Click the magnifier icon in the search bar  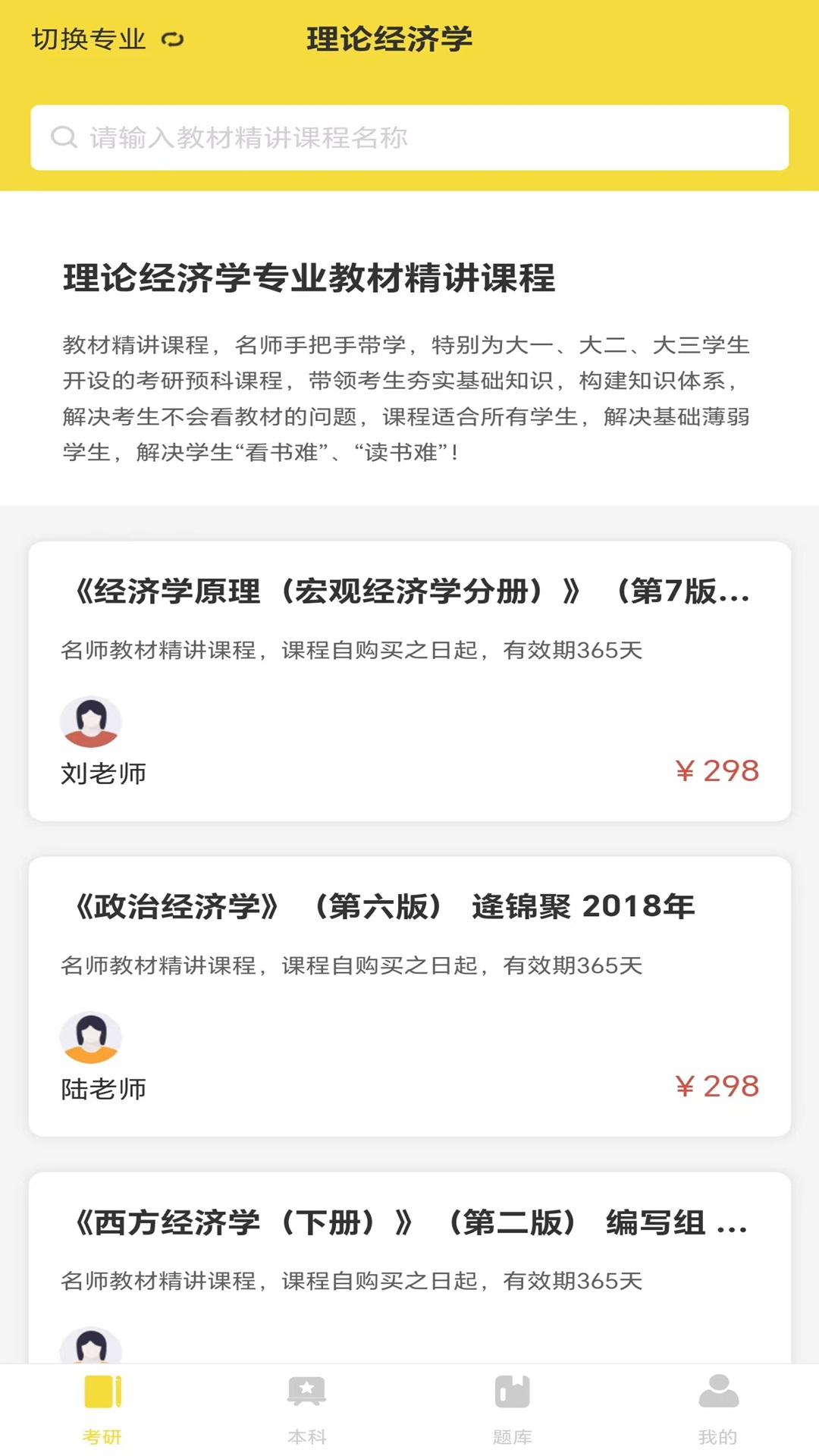(64, 137)
